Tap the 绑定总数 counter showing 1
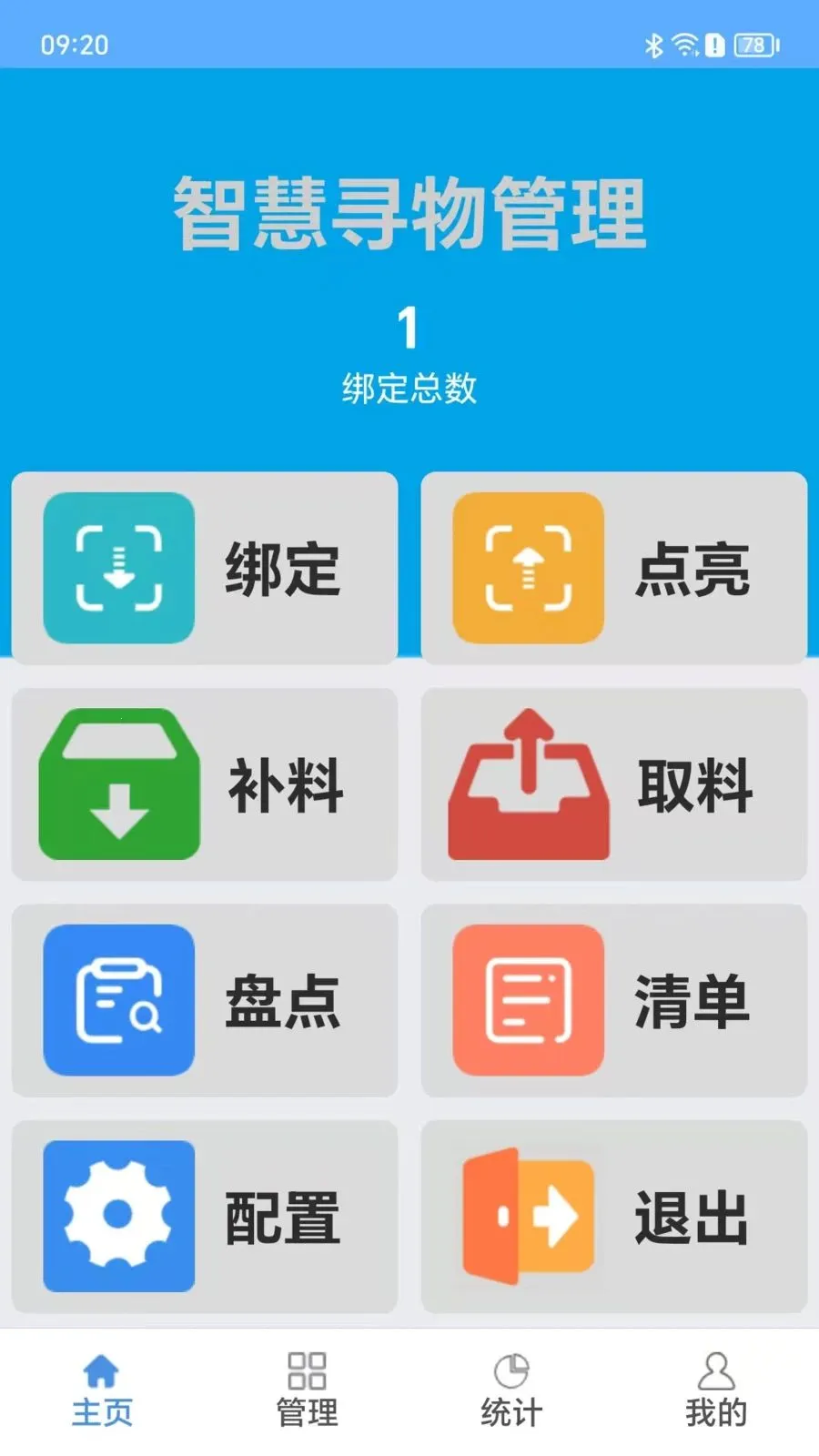 pyautogui.click(x=409, y=355)
